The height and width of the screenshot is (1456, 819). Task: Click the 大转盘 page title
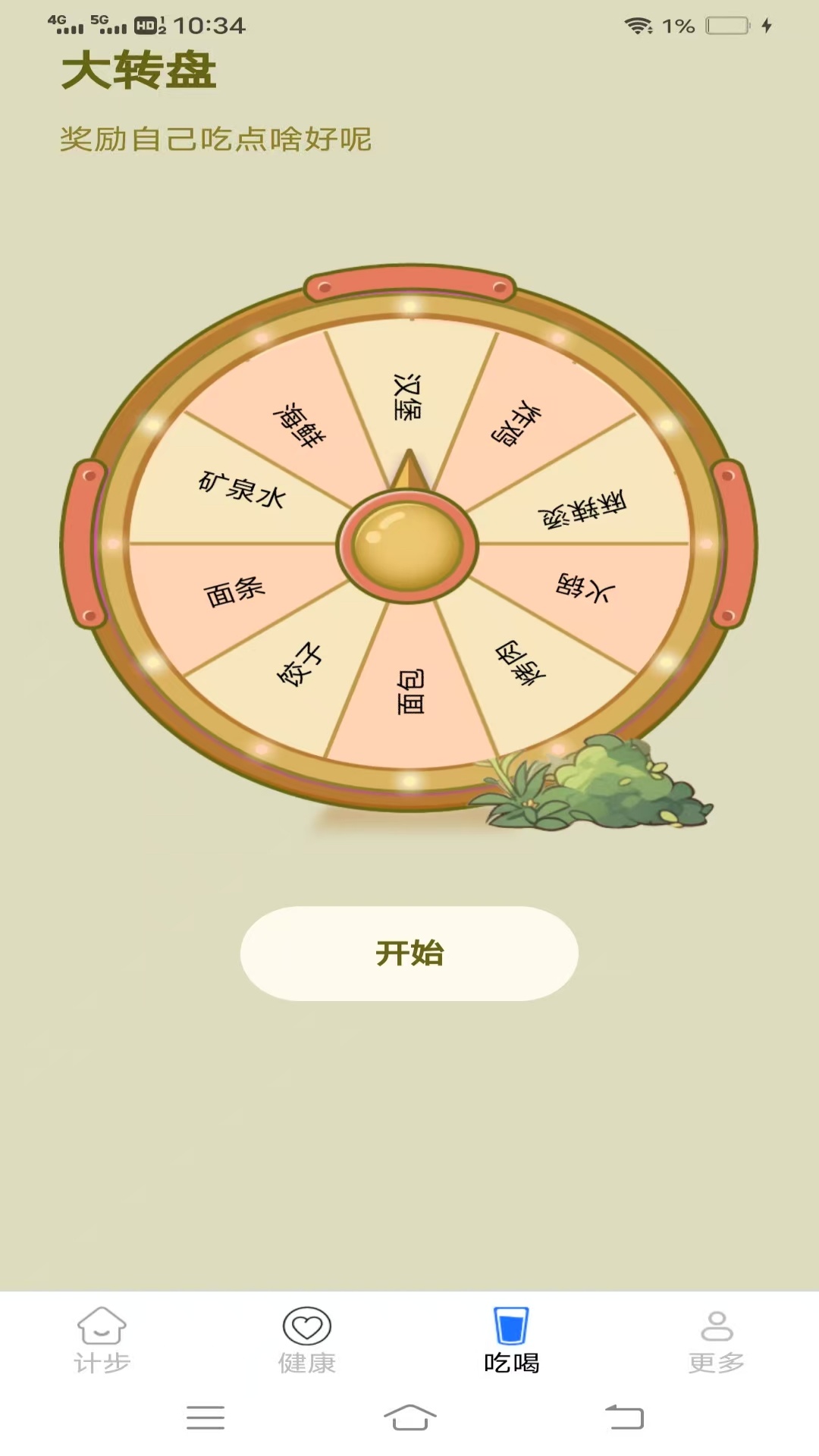click(x=140, y=71)
